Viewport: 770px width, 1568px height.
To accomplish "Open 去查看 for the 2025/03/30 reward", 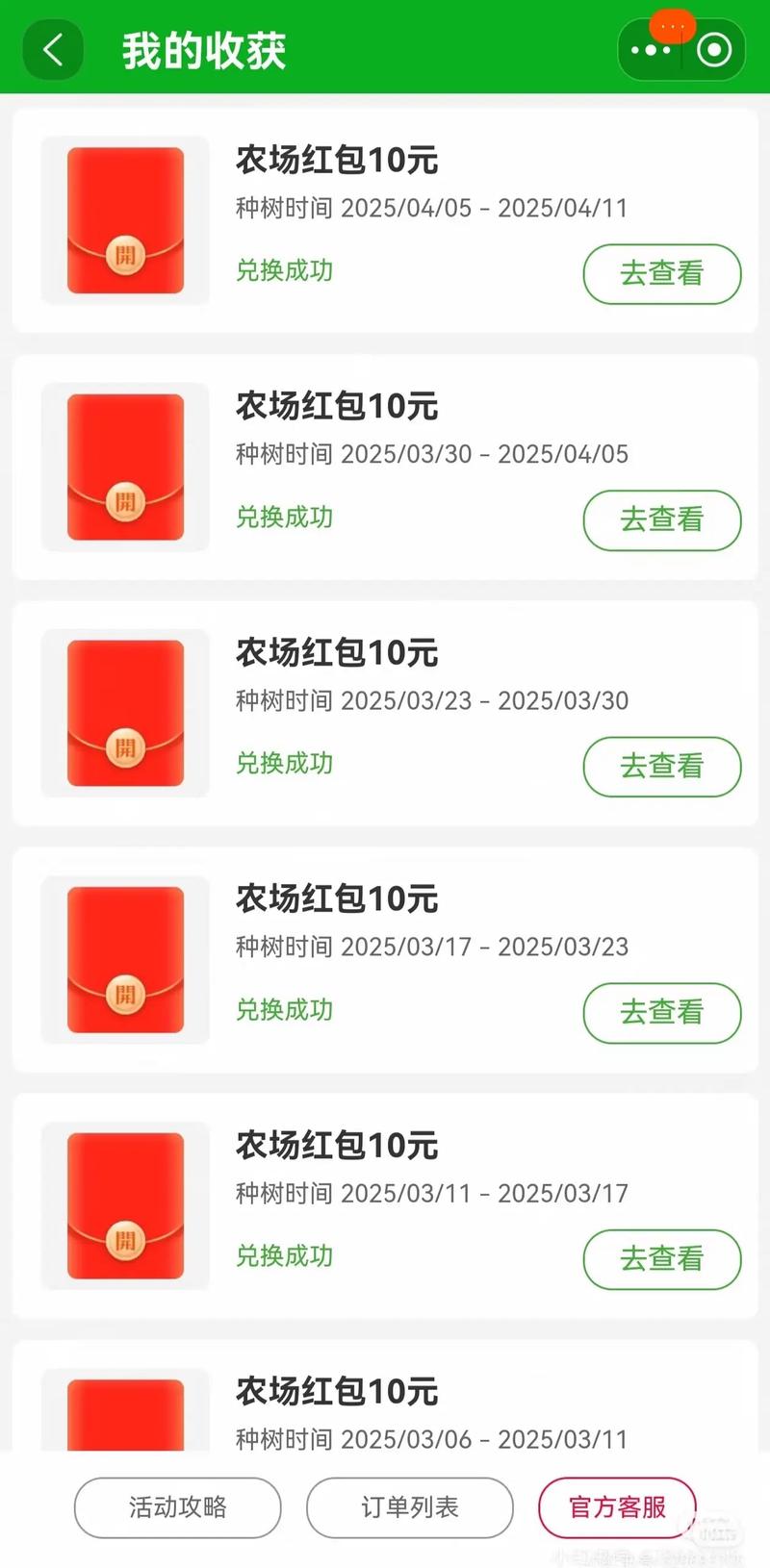I will tap(661, 520).
